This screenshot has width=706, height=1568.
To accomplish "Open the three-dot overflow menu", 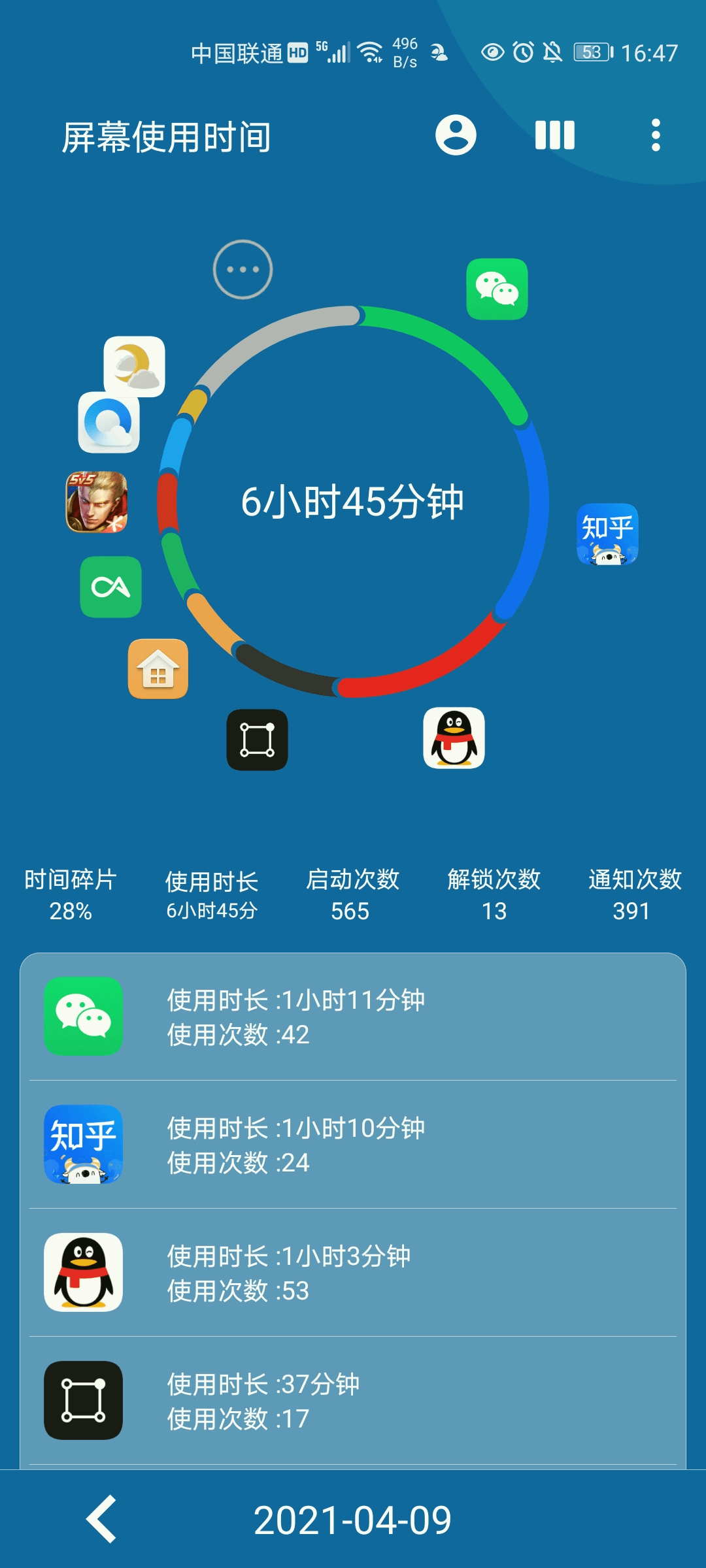I will pyautogui.click(x=656, y=135).
